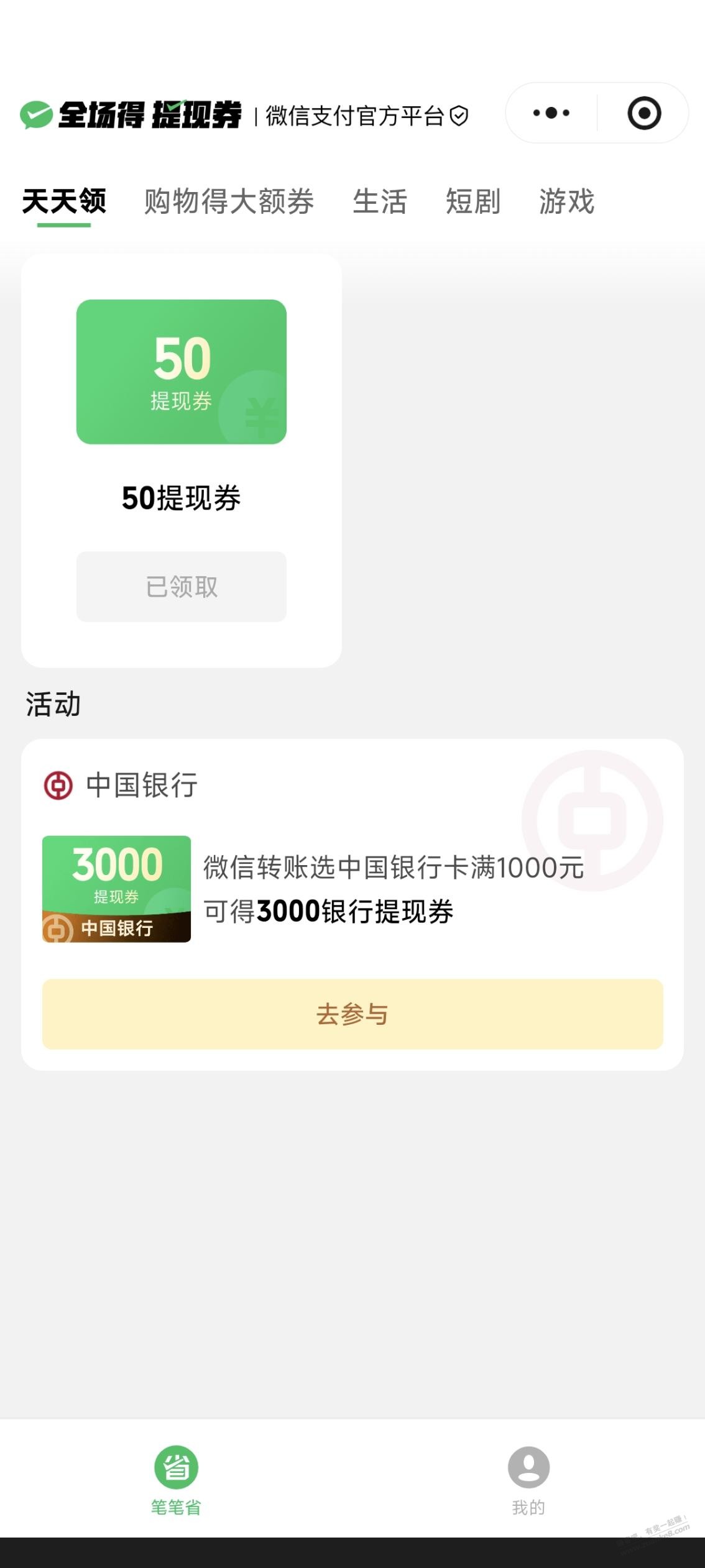Click the verified badge next to 微信支付官方平台
Viewport: 705px width, 1568px height.
(459, 115)
